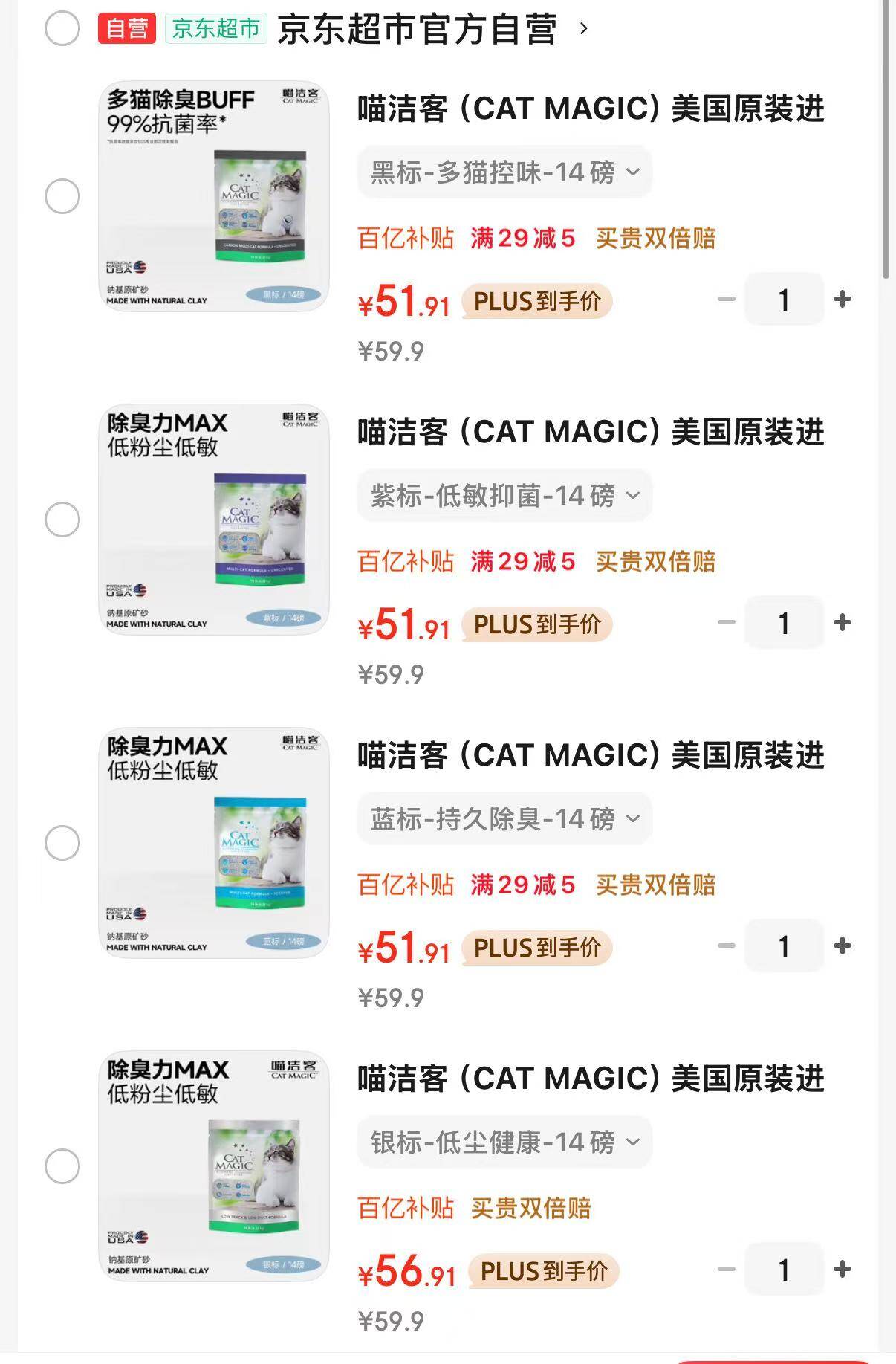Click the PLUS到手价 badge beside ¥51.91
Screen dimensions: 896x1364
click(x=536, y=302)
